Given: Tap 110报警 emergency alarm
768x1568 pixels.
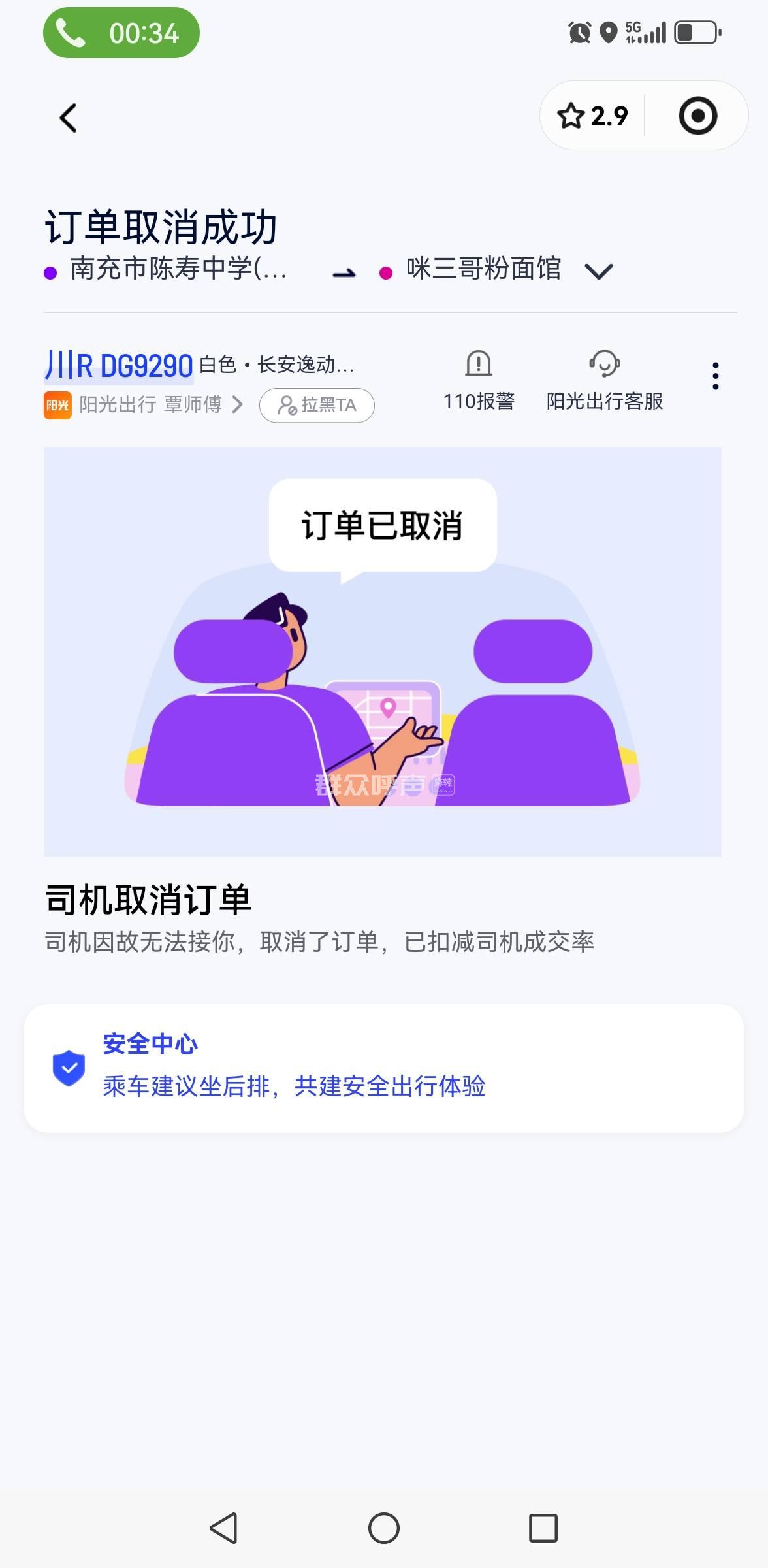Looking at the screenshot, I should [479, 380].
